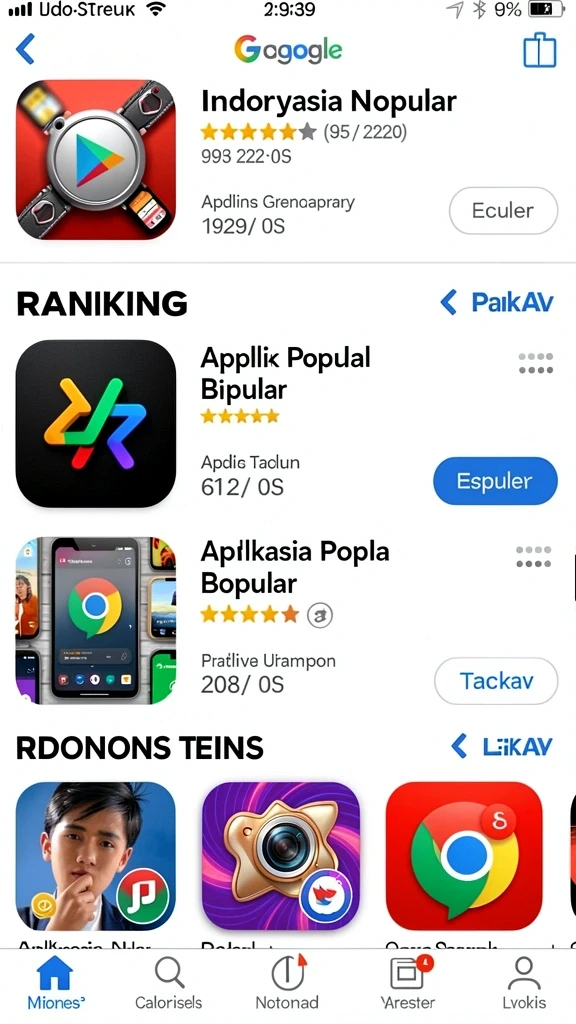
Task: Open the red Chrome-style app tile
Action: pyautogui.click(x=464, y=856)
